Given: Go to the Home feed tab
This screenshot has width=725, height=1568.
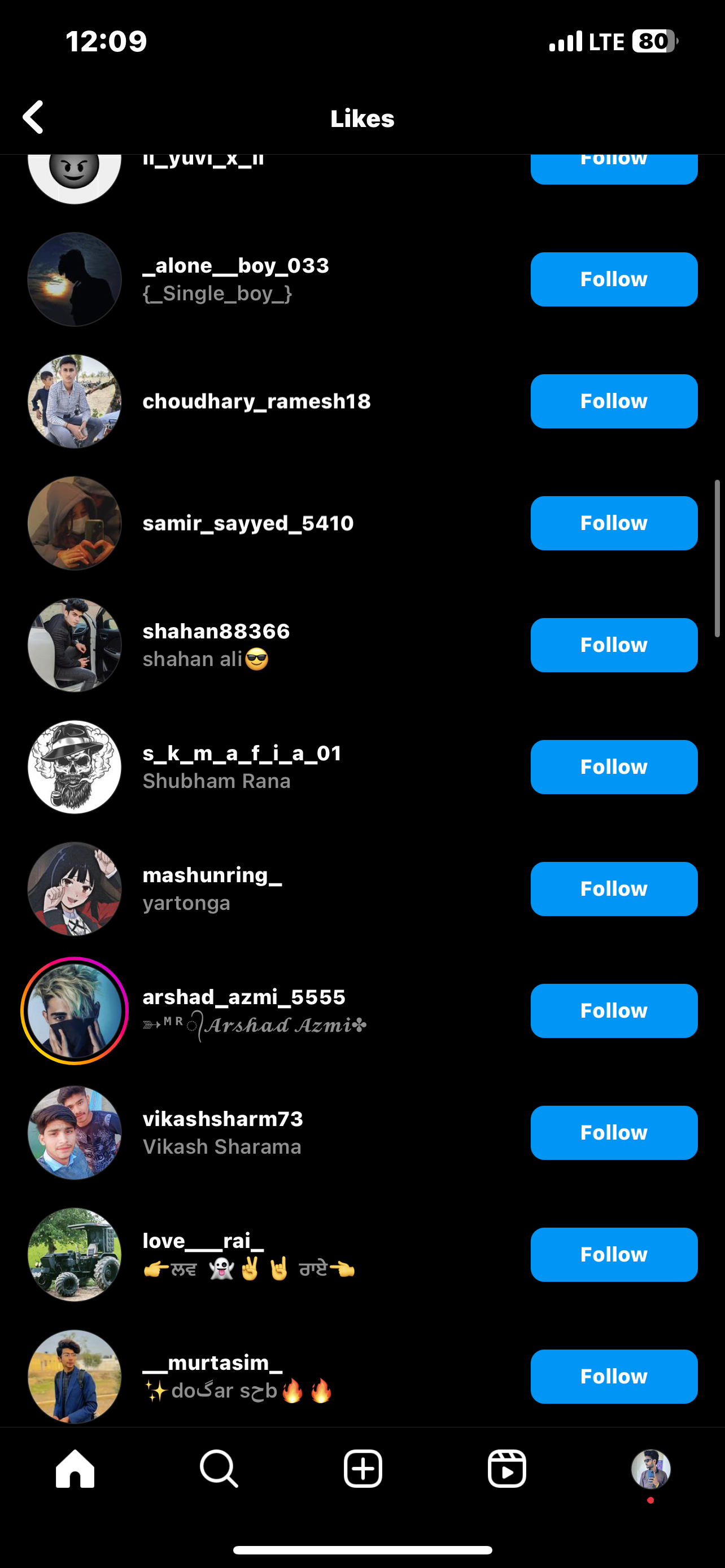Looking at the screenshot, I should tap(75, 1469).
